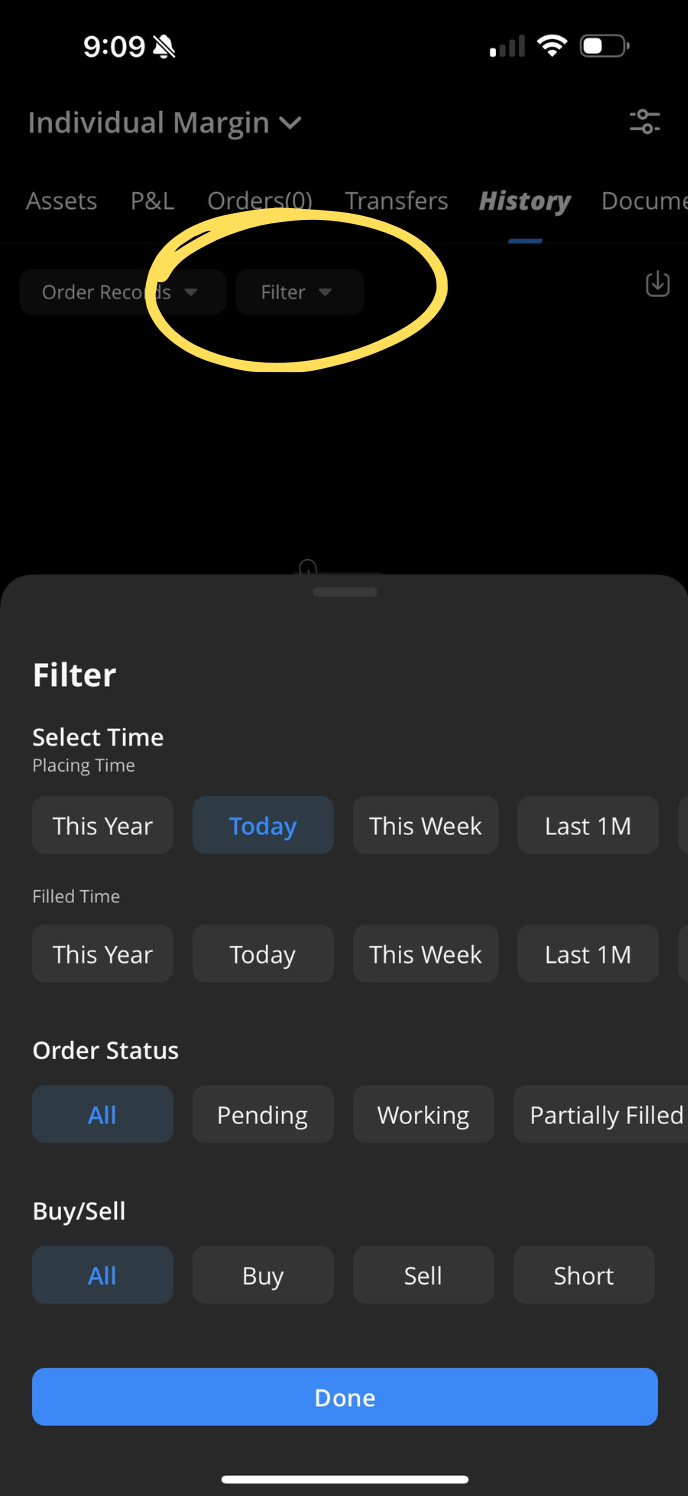Confirm the filter with Done
This screenshot has height=1496, width=688.
344,1397
